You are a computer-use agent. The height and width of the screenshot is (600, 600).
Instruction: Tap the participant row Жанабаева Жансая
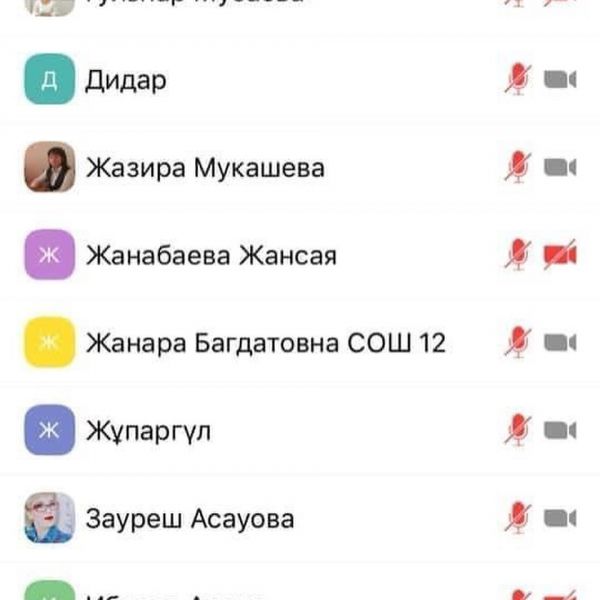pos(210,256)
